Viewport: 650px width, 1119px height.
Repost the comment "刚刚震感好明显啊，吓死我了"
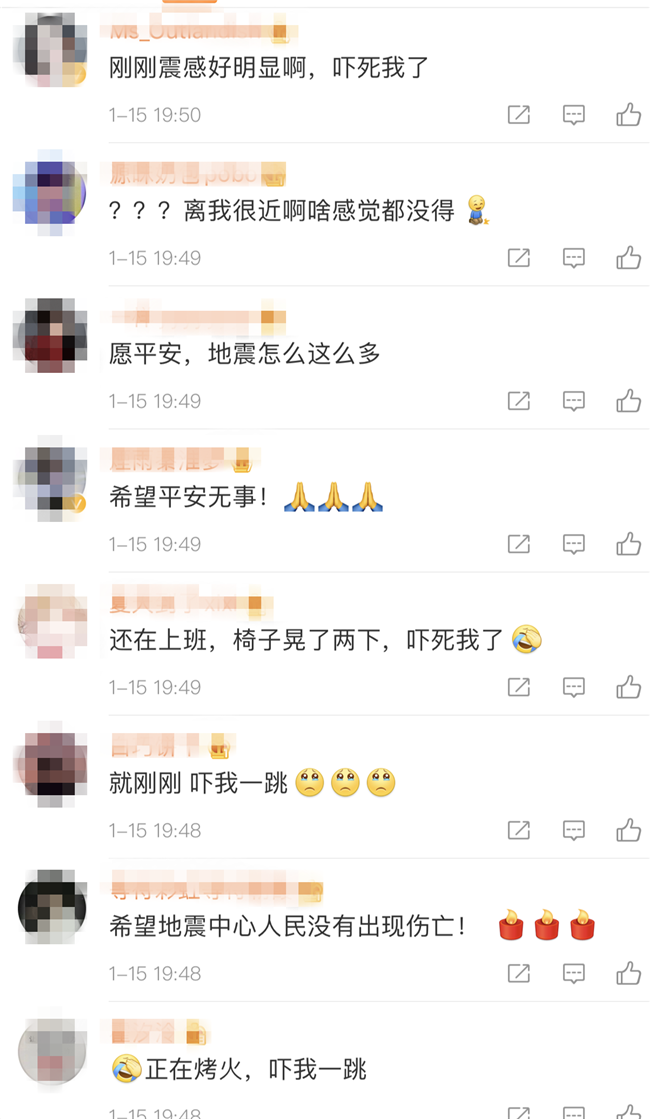pos(518,115)
